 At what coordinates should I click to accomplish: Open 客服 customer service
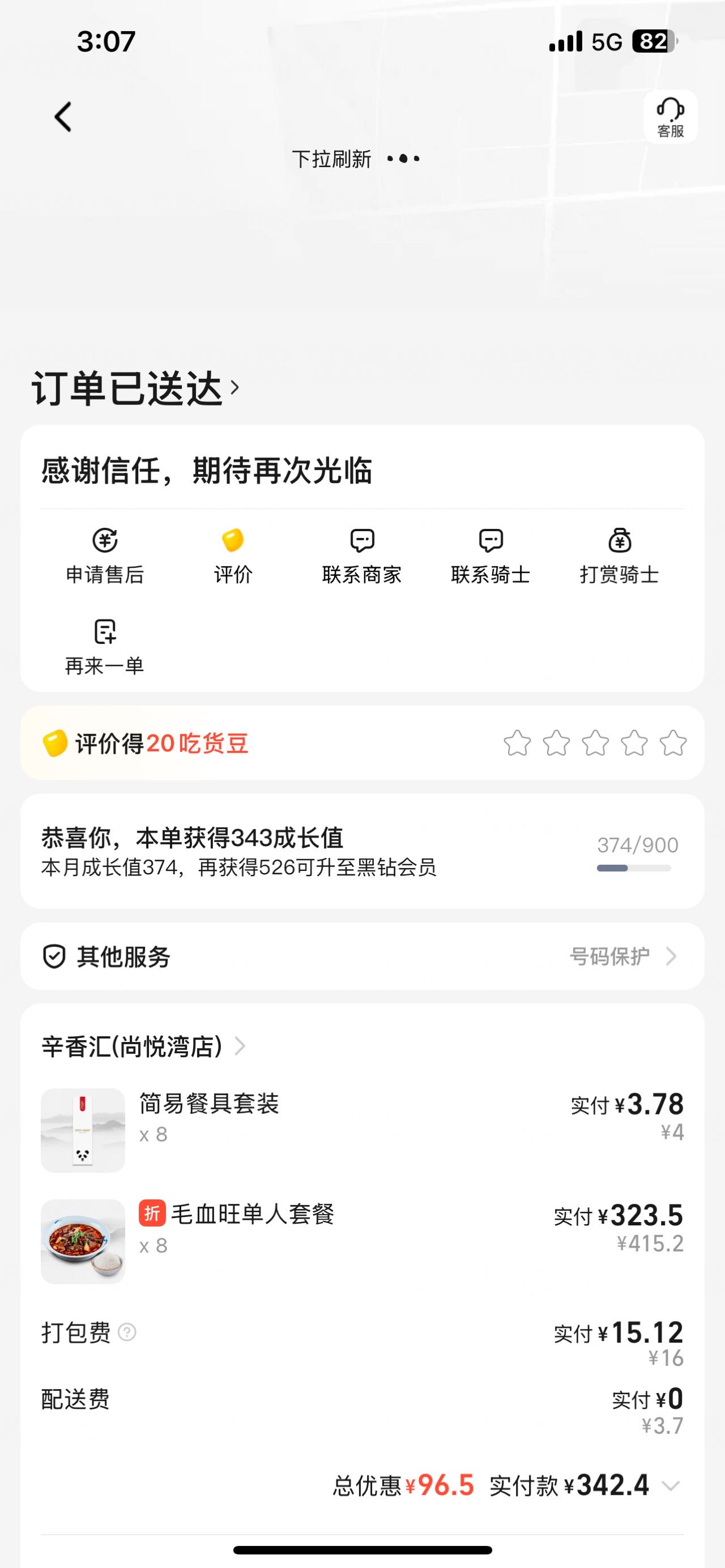coord(670,117)
